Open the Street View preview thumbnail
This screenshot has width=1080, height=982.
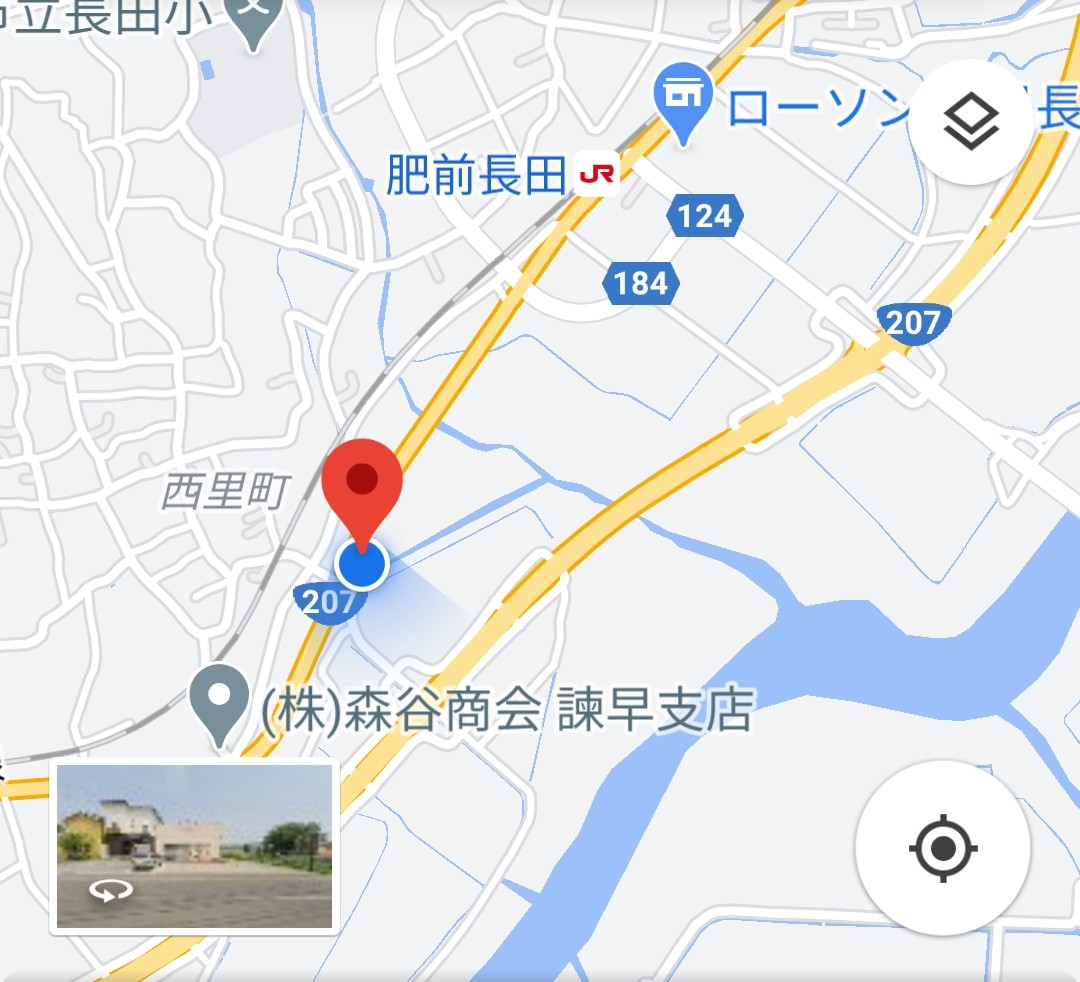[195, 846]
